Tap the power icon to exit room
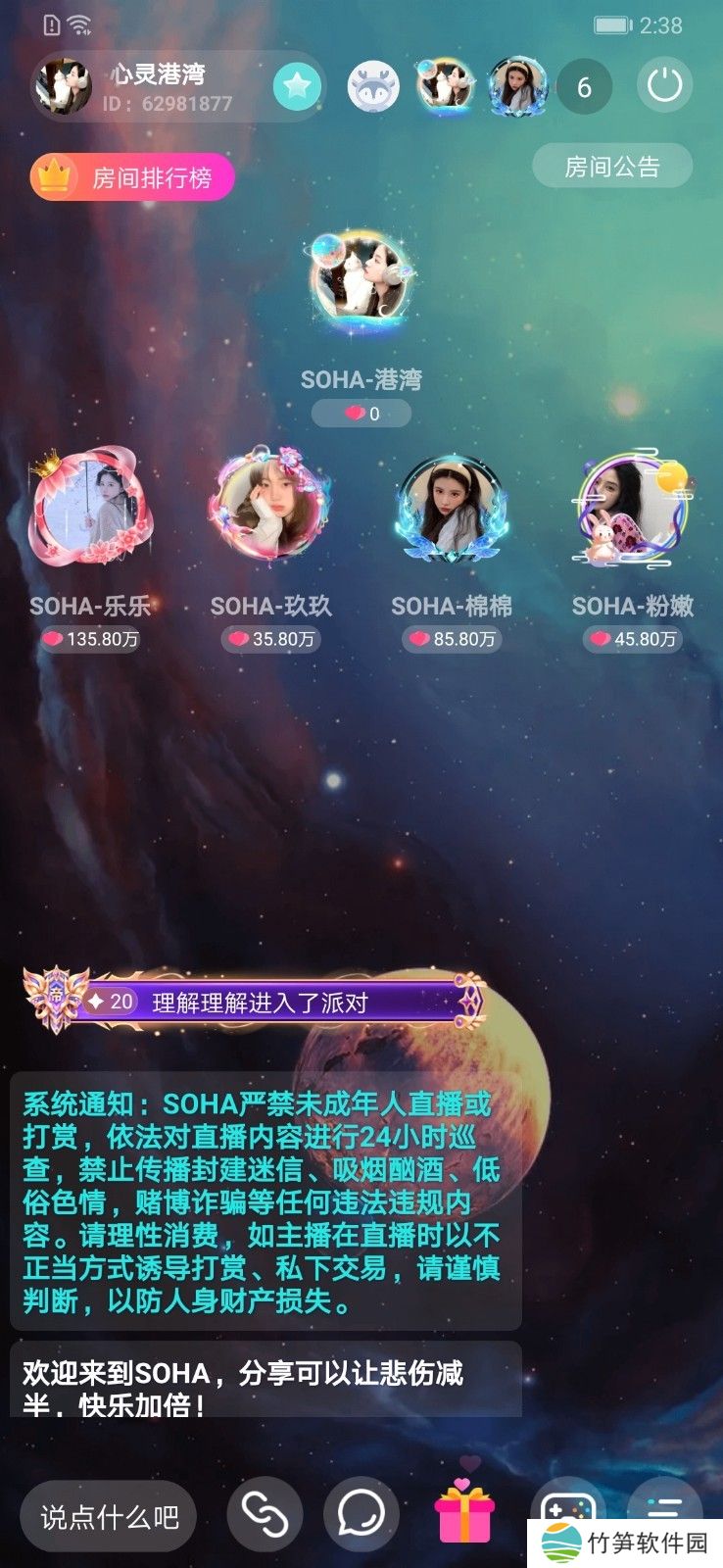This screenshot has width=723, height=1568. [x=664, y=86]
